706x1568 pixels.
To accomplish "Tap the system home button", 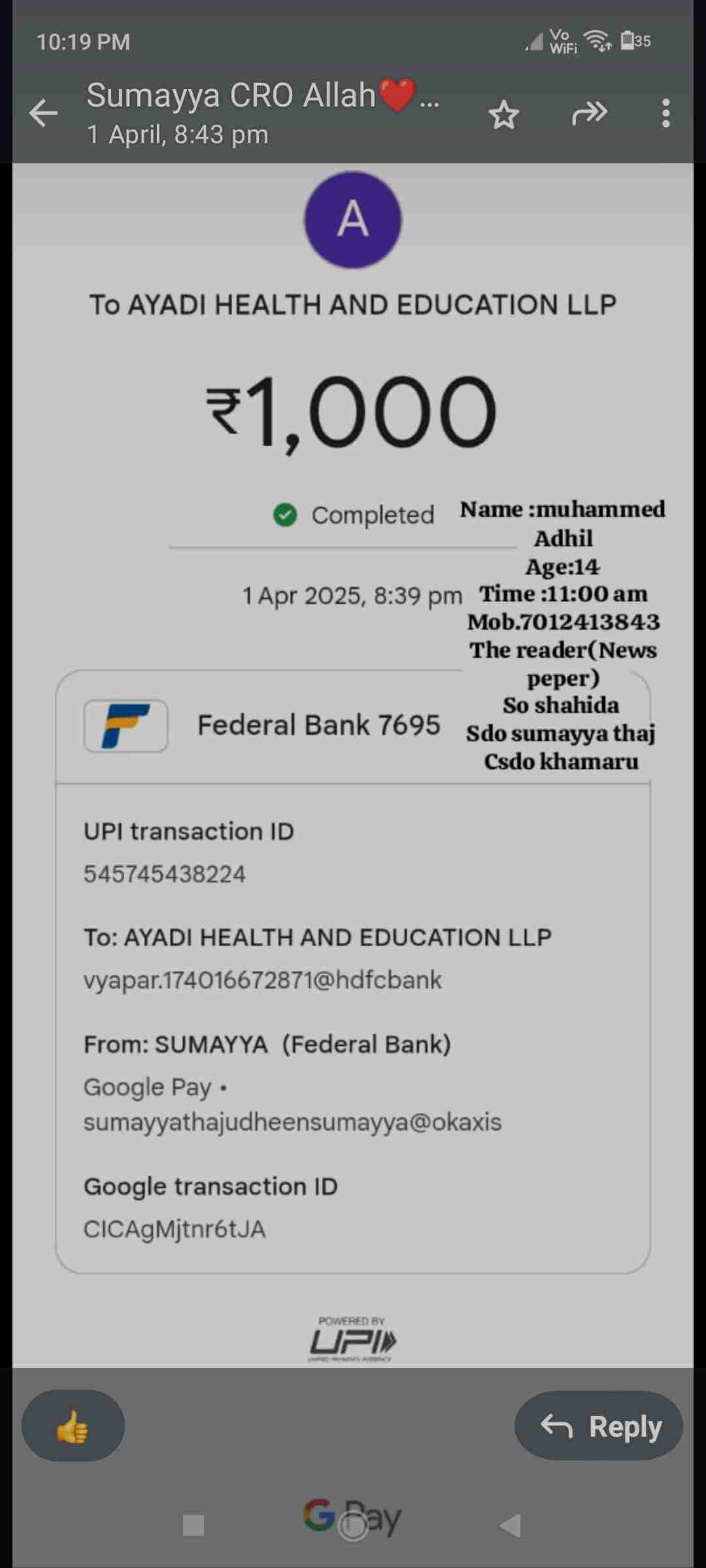I will pos(353,1526).
